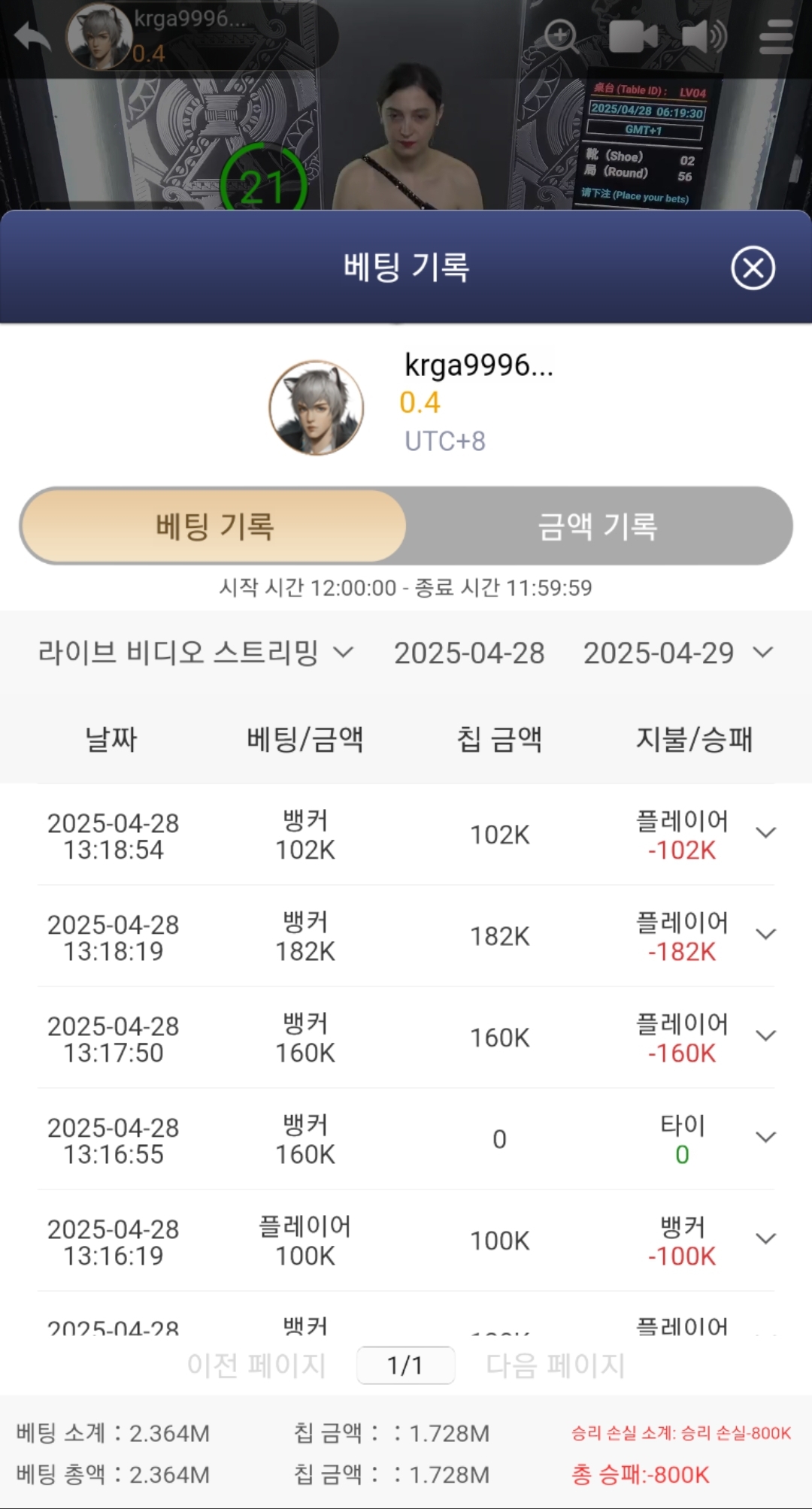Change the start date 2025-04-28
Image resolution: width=812 pixels, height=1509 pixels.
pos(469,653)
